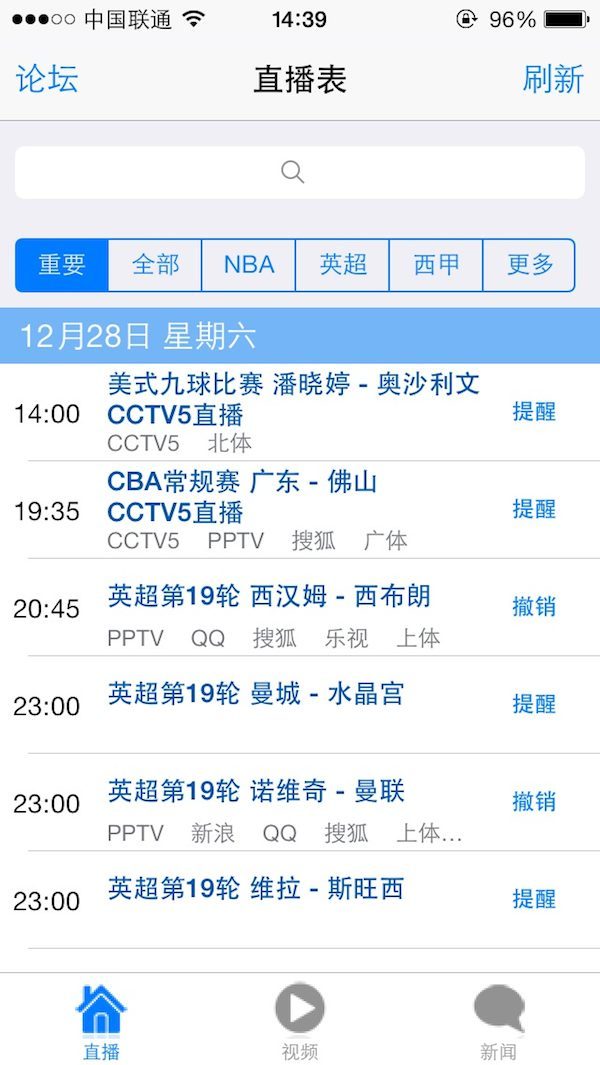This screenshot has height=1065, width=600.
Task: Show 西甲 matches
Action: pos(436,265)
